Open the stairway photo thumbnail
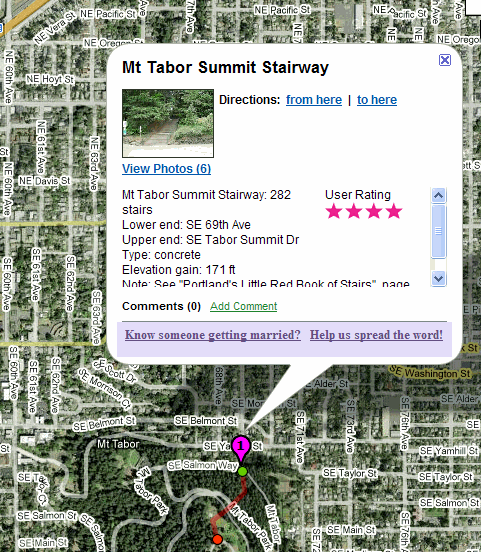 [168, 123]
